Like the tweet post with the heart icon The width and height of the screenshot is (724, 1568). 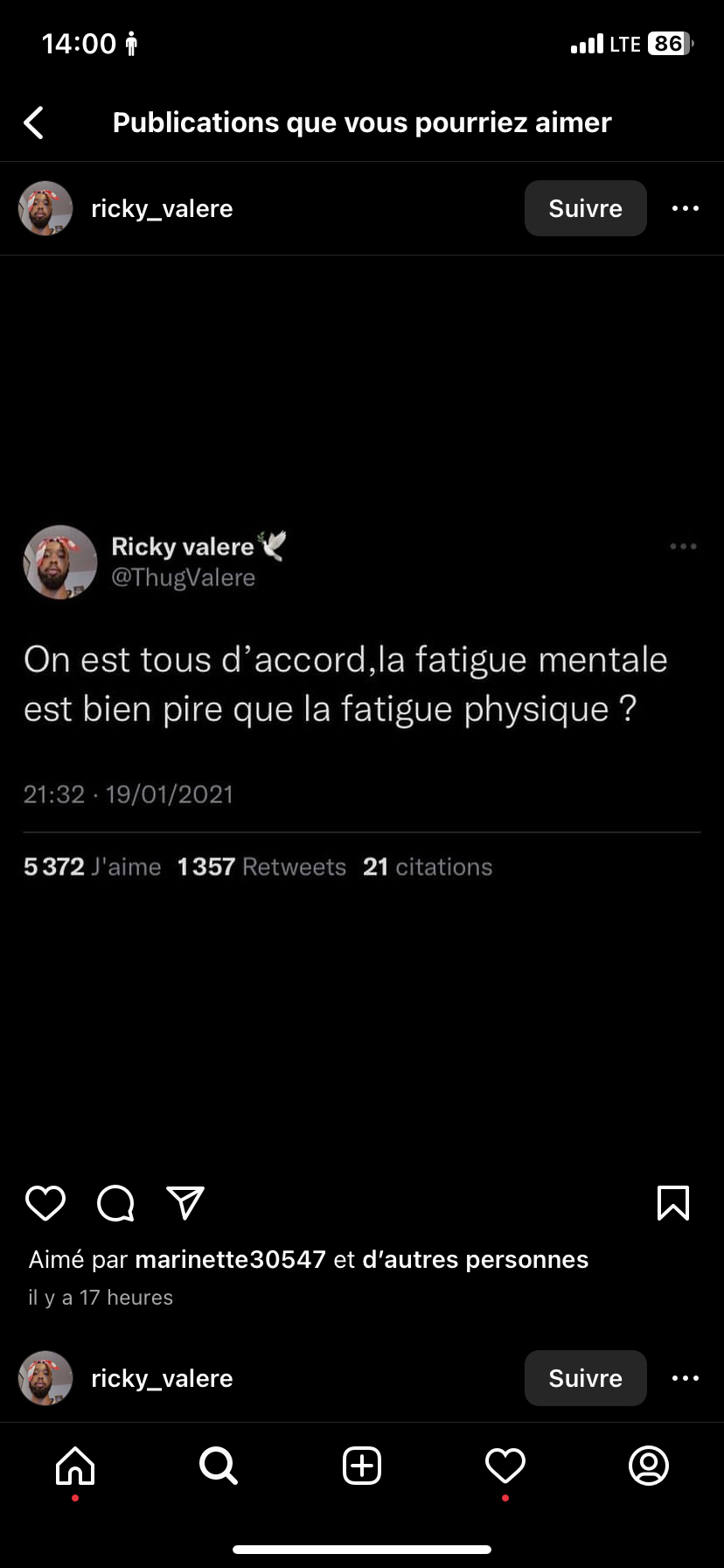(x=45, y=1203)
